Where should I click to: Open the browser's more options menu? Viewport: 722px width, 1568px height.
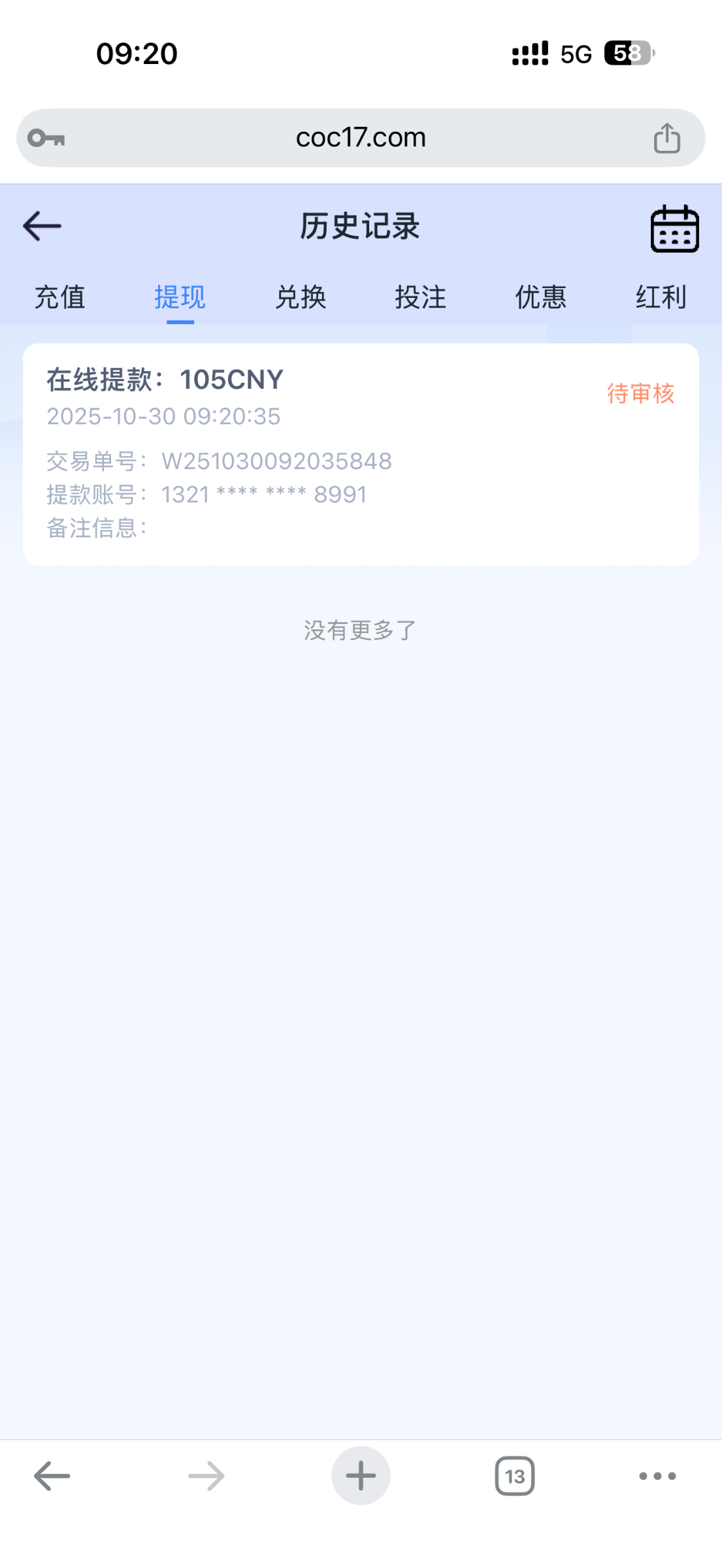coord(657,1476)
